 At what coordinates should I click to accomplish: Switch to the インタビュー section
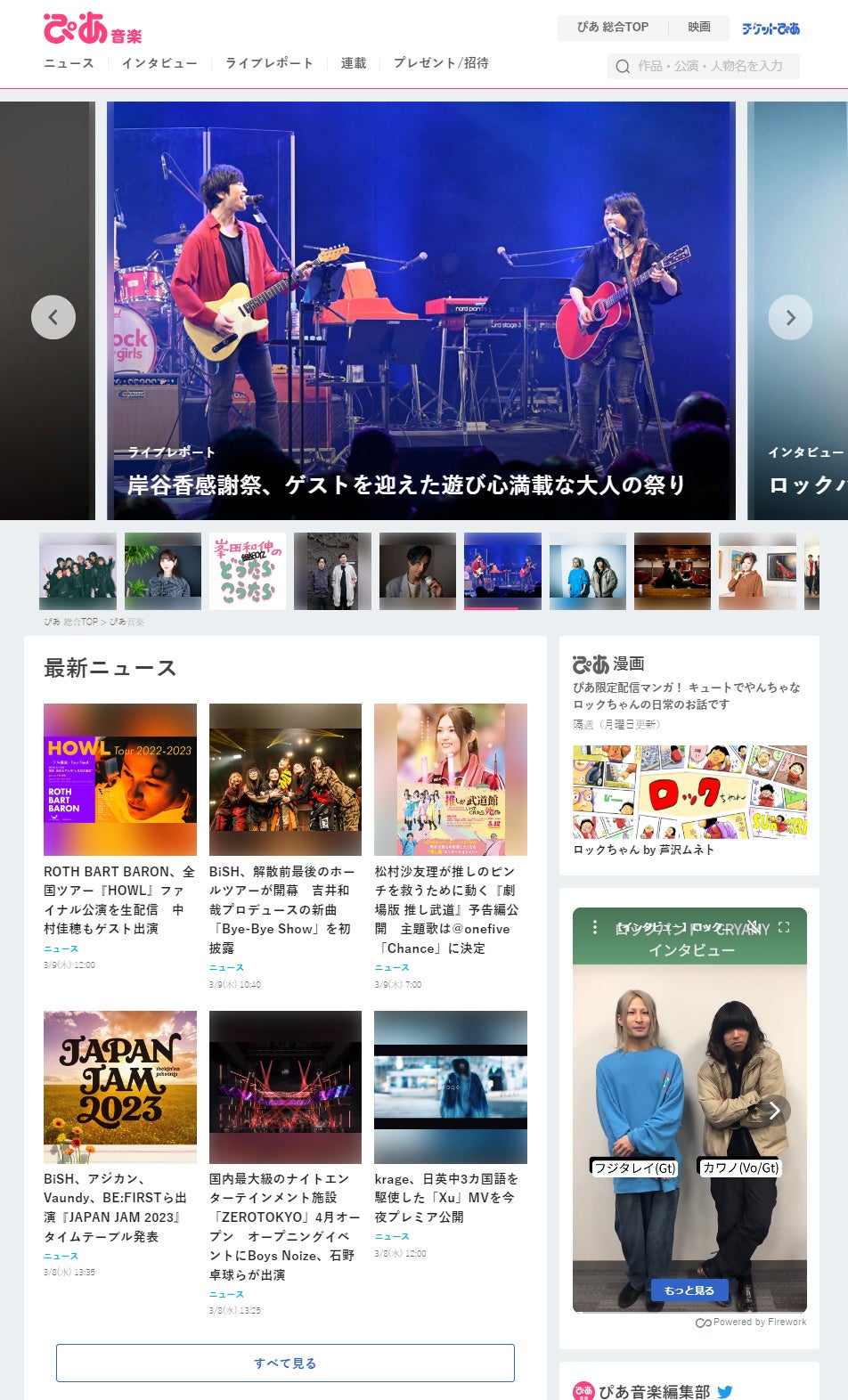tap(159, 63)
